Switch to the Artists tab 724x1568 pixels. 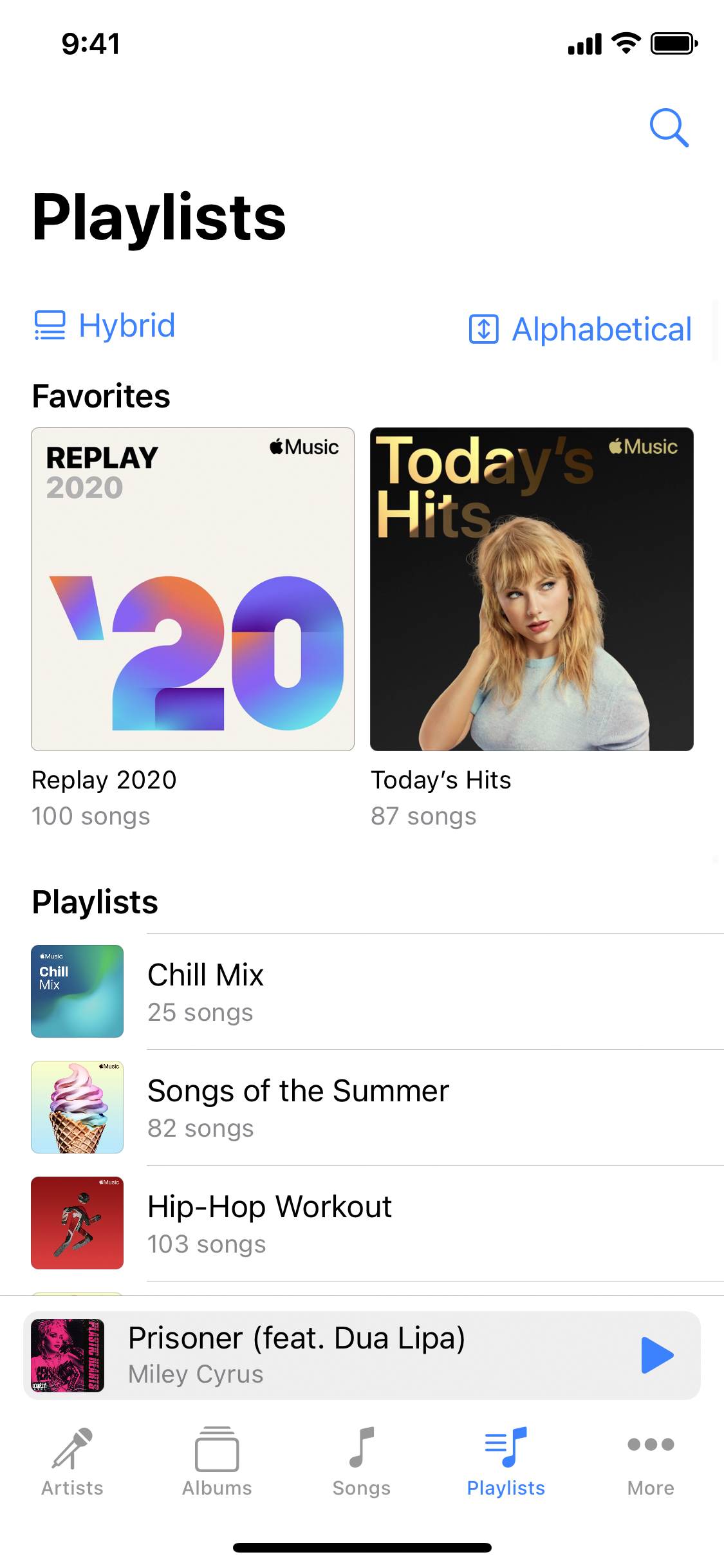[72, 1461]
